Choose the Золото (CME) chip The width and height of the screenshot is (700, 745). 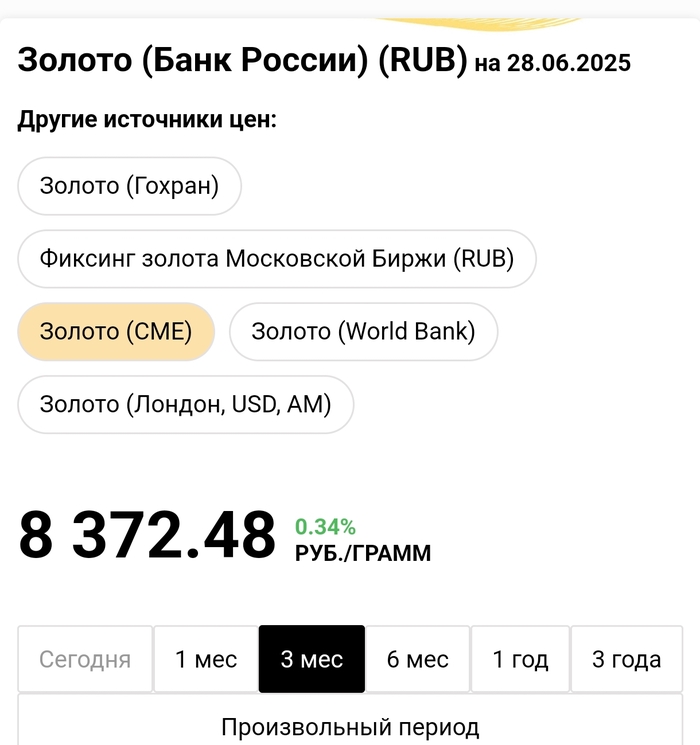(116, 331)
